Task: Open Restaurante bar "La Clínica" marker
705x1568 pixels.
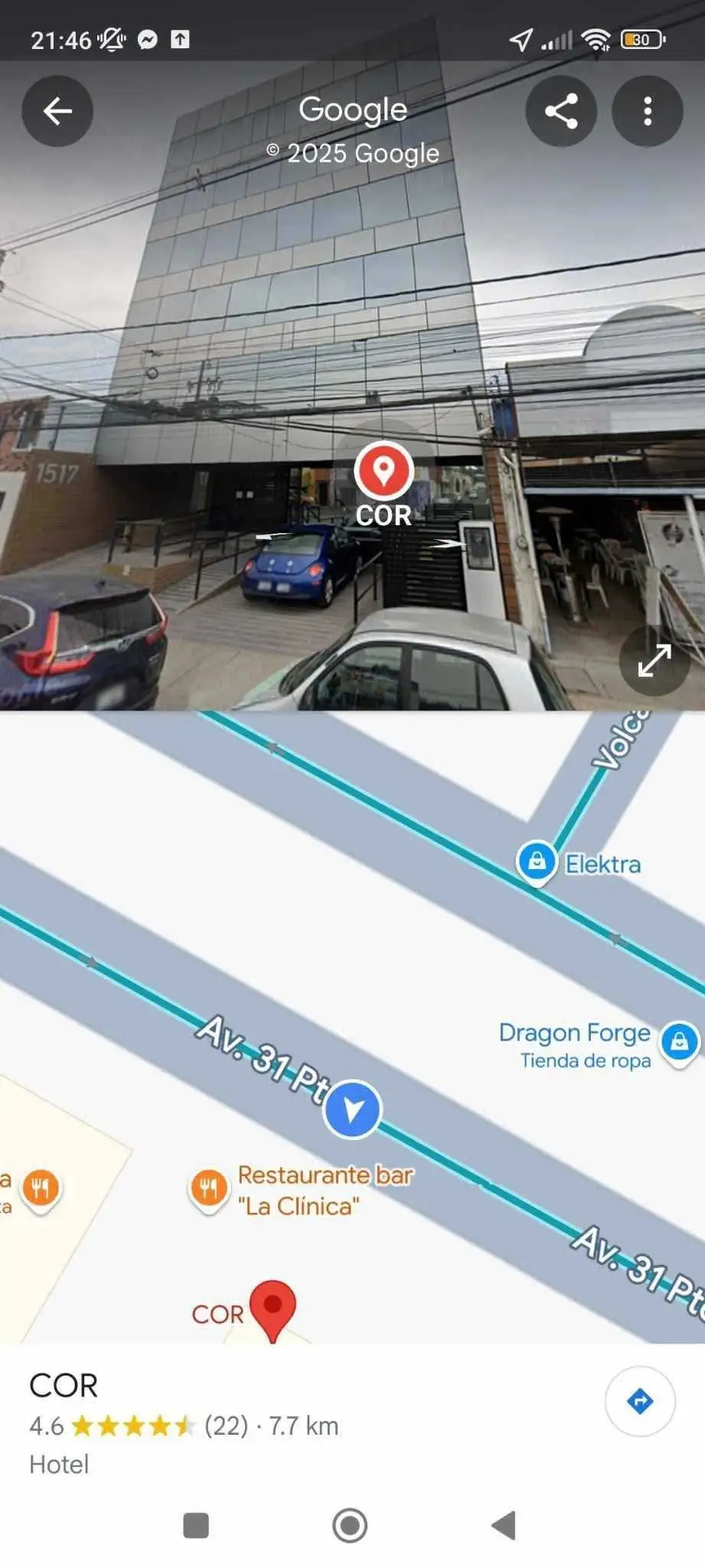Action: coord(208,1188)
